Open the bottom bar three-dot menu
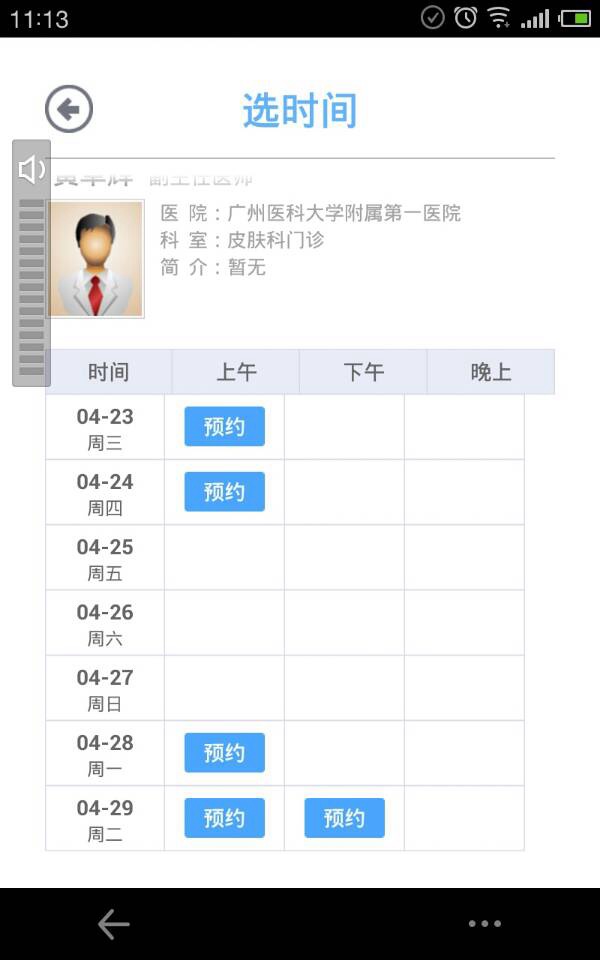Image resolution: width=600 pixels, height=960 pixels. 485,924
